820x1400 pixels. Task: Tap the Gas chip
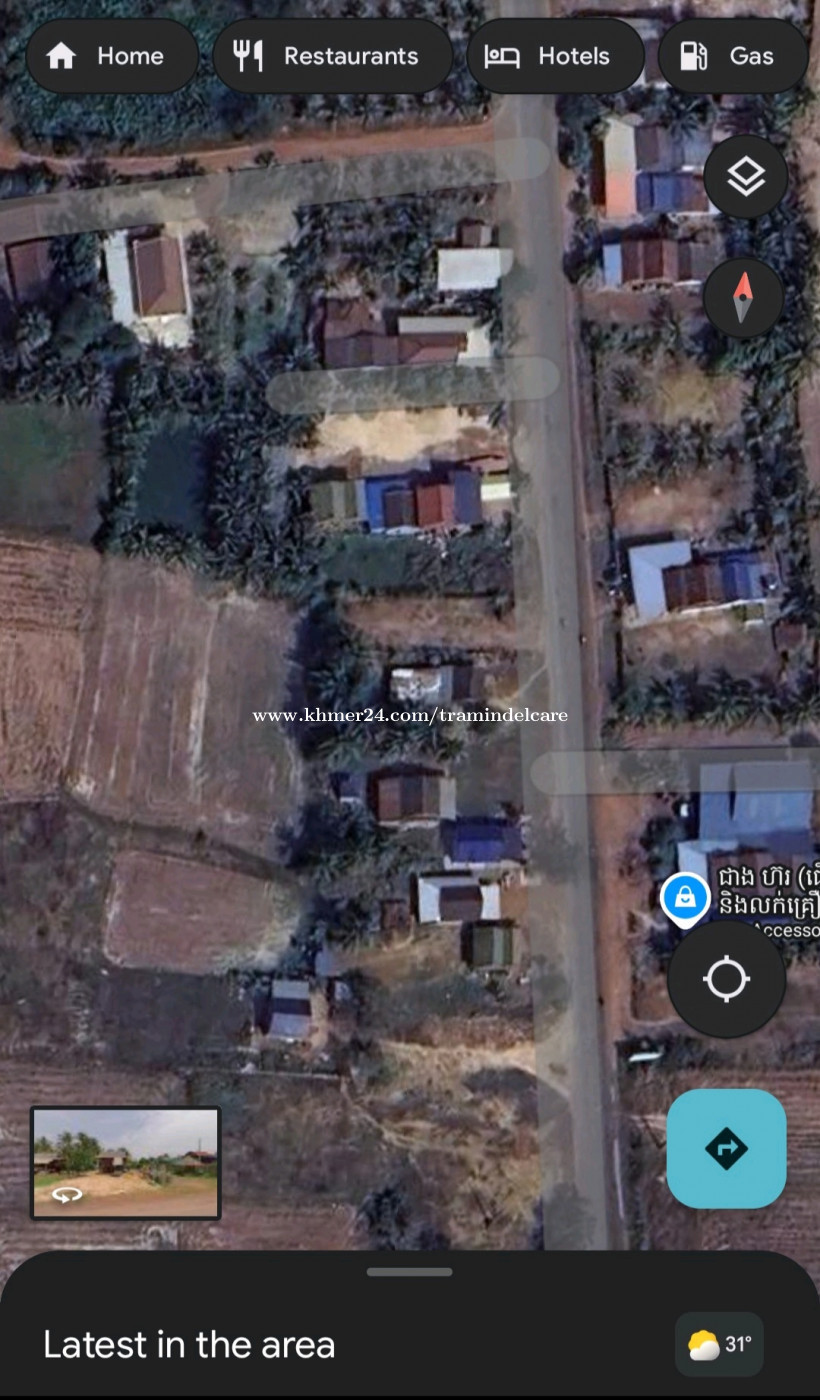733,56
